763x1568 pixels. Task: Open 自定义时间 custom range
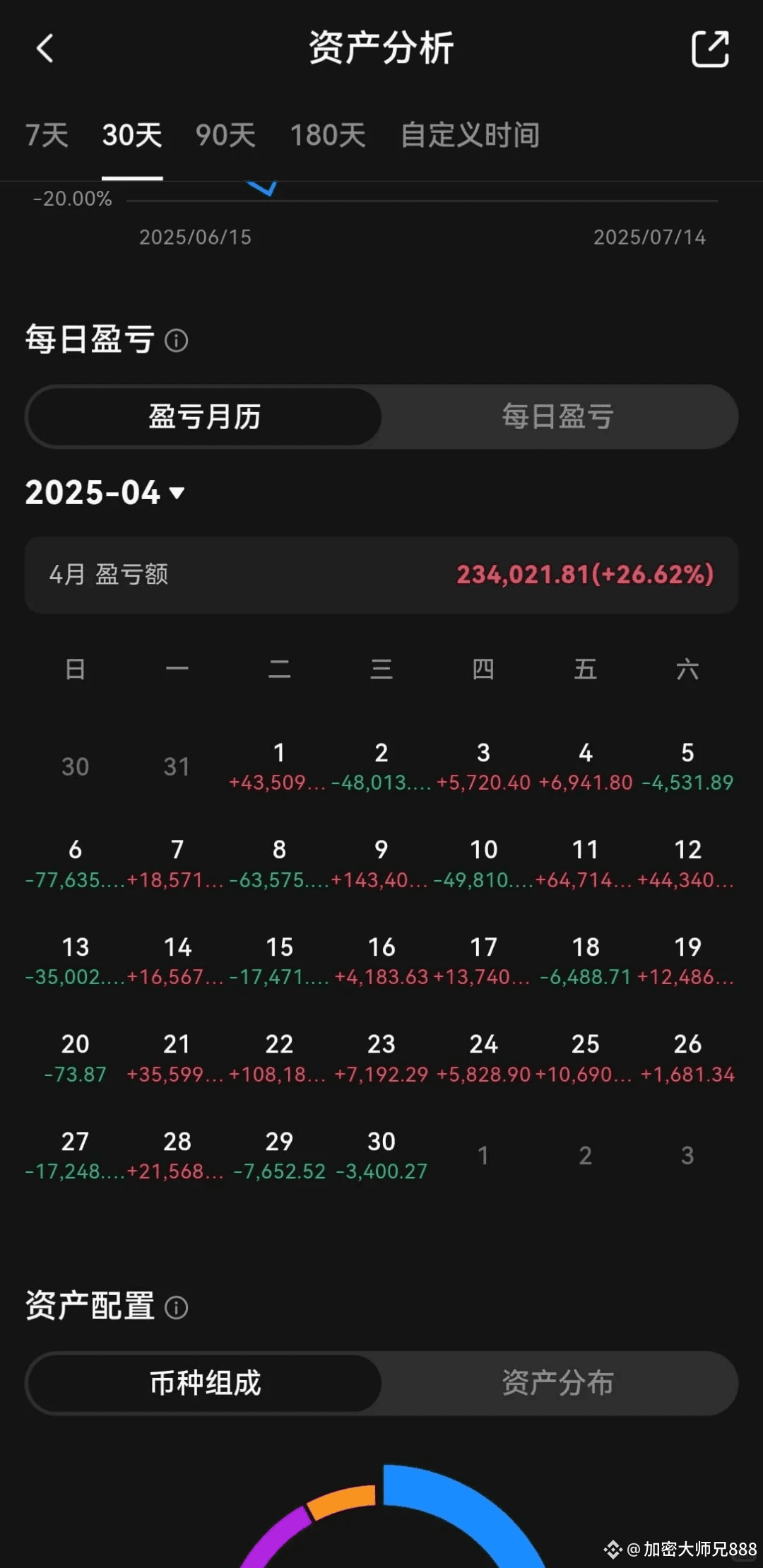click(x=470, y=135)
